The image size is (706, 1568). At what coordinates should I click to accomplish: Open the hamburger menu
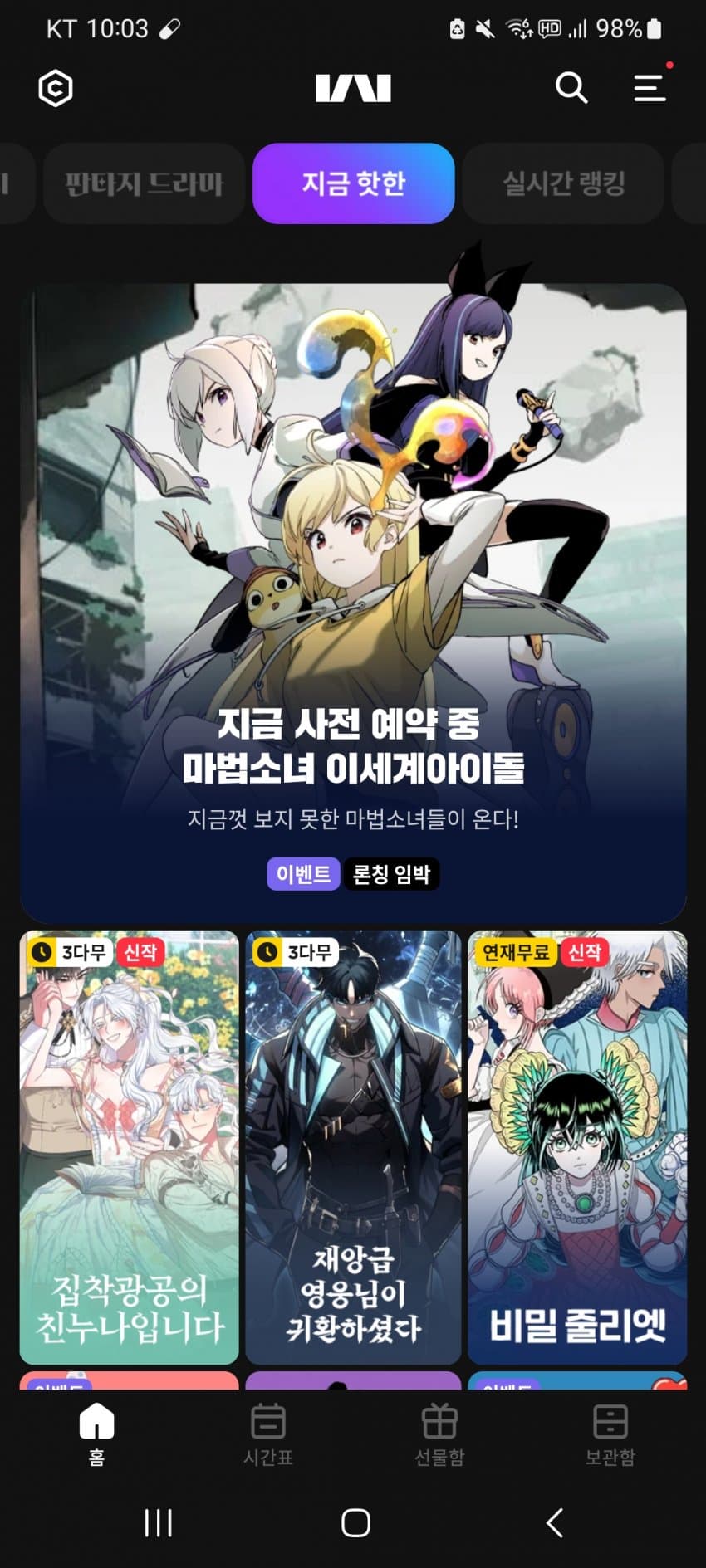[650, 88]
